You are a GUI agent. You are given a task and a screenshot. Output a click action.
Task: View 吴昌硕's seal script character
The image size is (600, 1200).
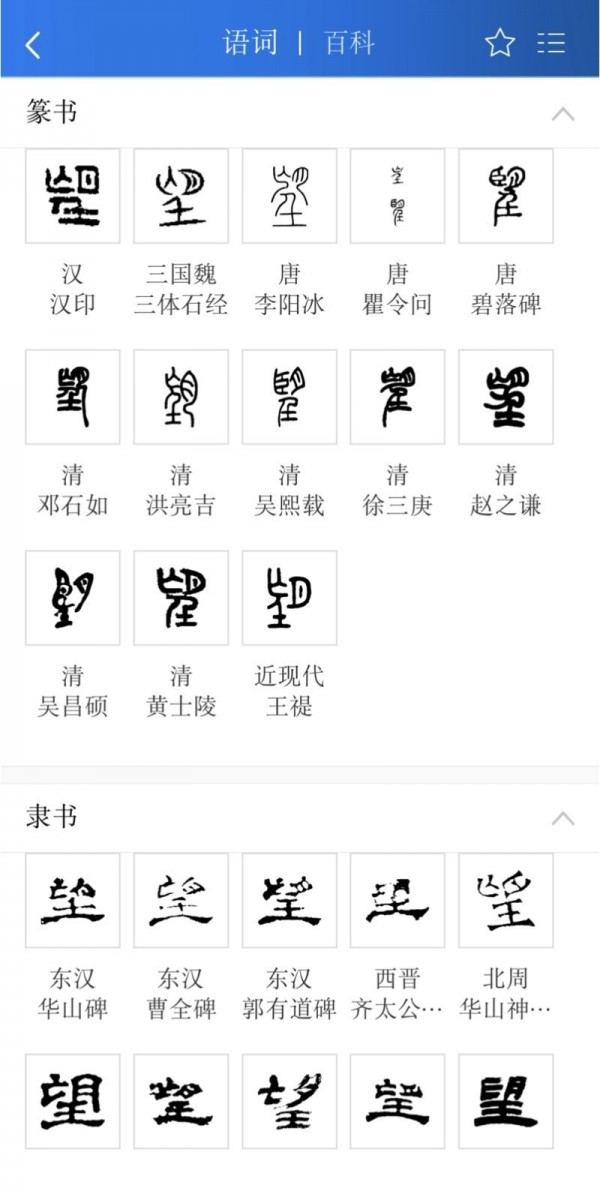click(x=72, y=598)
